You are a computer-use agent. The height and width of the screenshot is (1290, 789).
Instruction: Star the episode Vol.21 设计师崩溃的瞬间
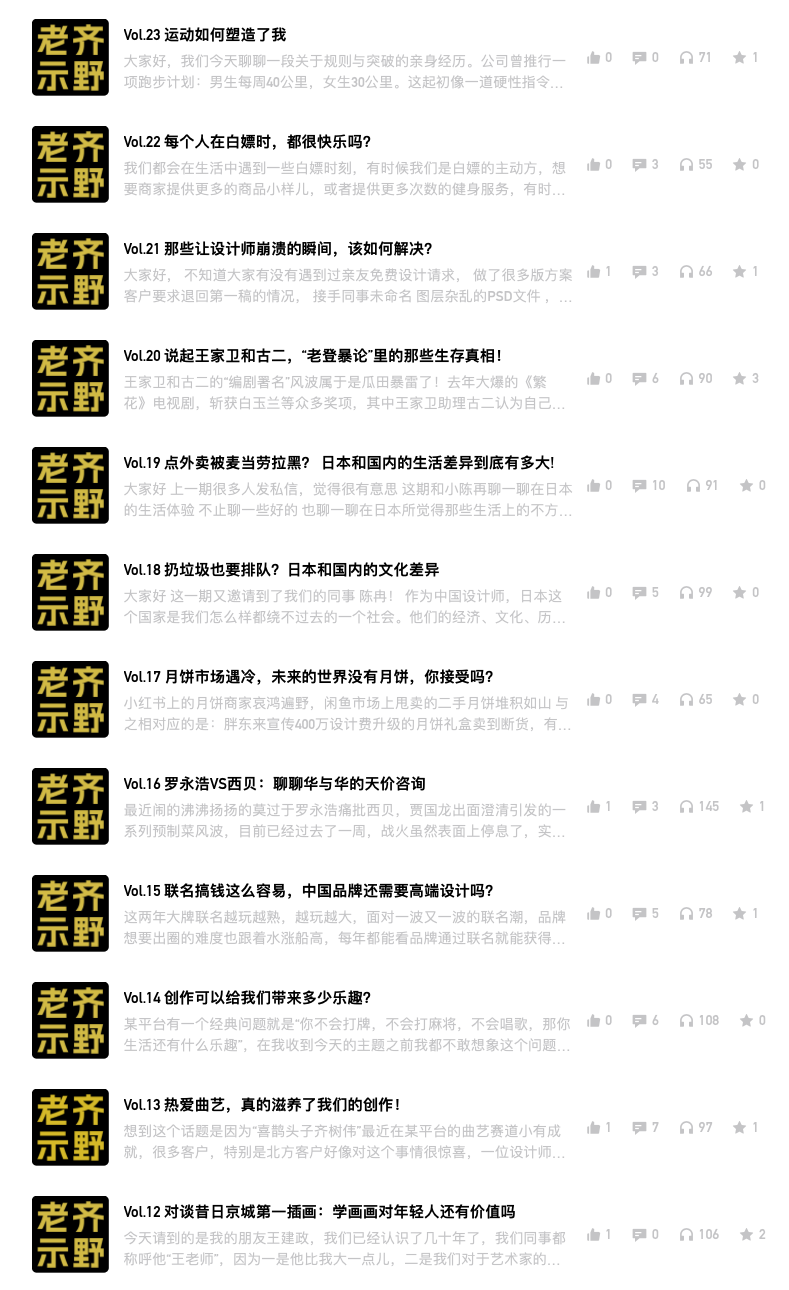click(x=741, y=272)
